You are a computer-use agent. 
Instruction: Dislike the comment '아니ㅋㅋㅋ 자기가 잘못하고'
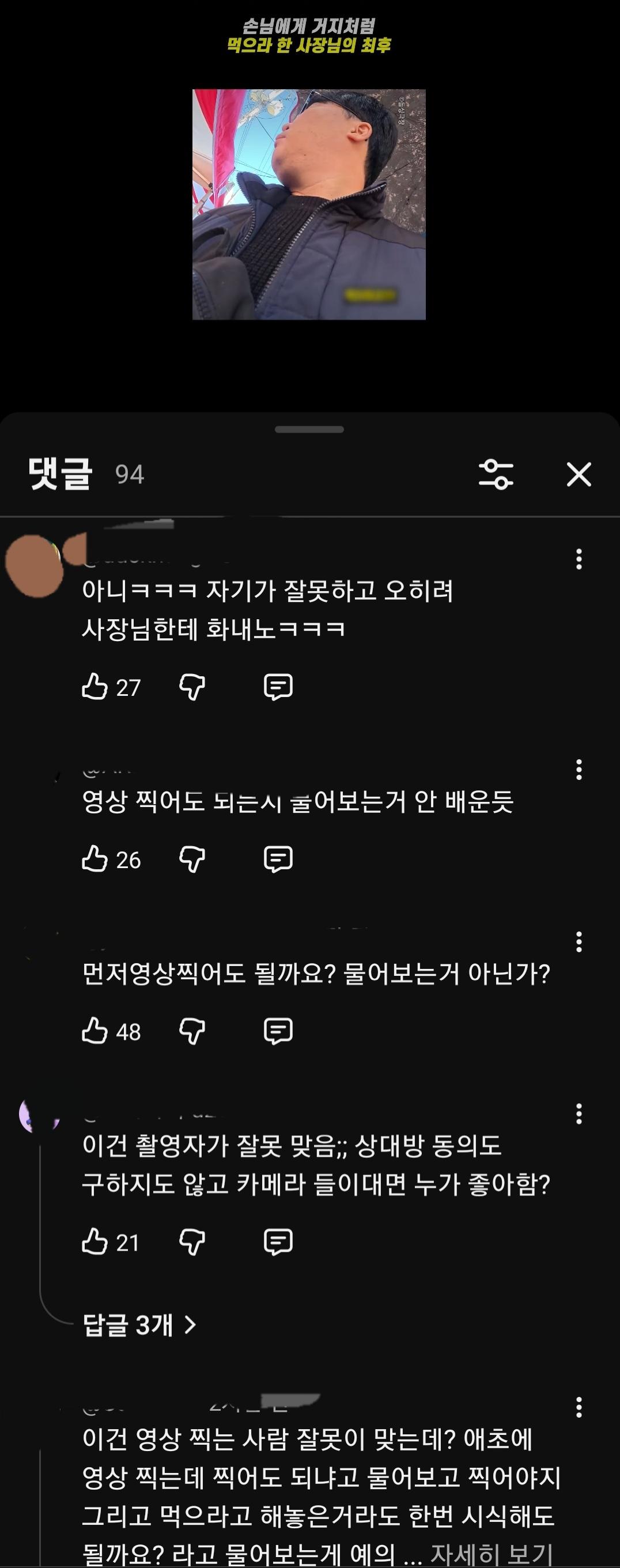click(x=192, y=687)
